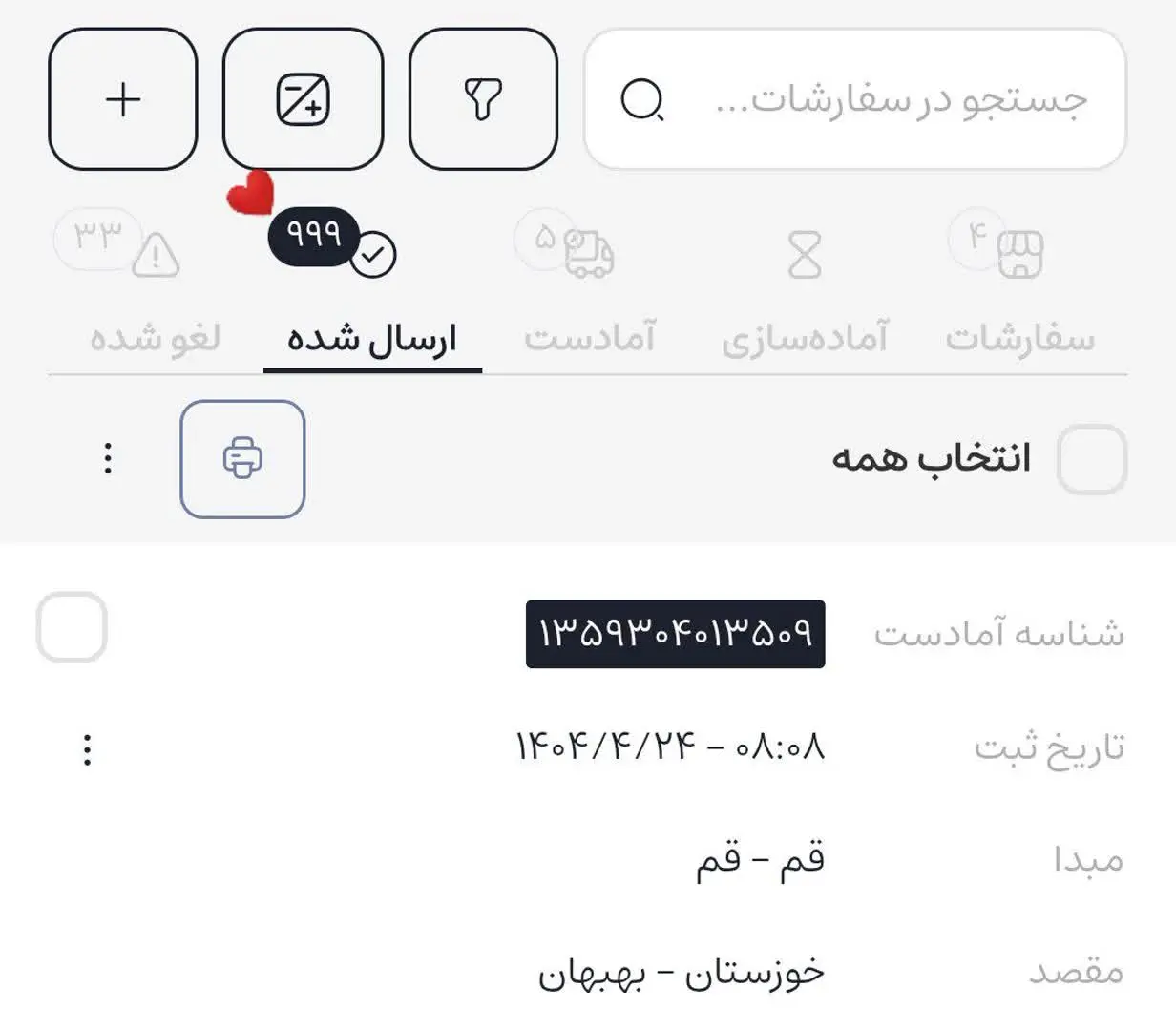Select checkbox for order 13593040135509
The height and width of the screenshot is (1031, 1176).
coord(72,627)
